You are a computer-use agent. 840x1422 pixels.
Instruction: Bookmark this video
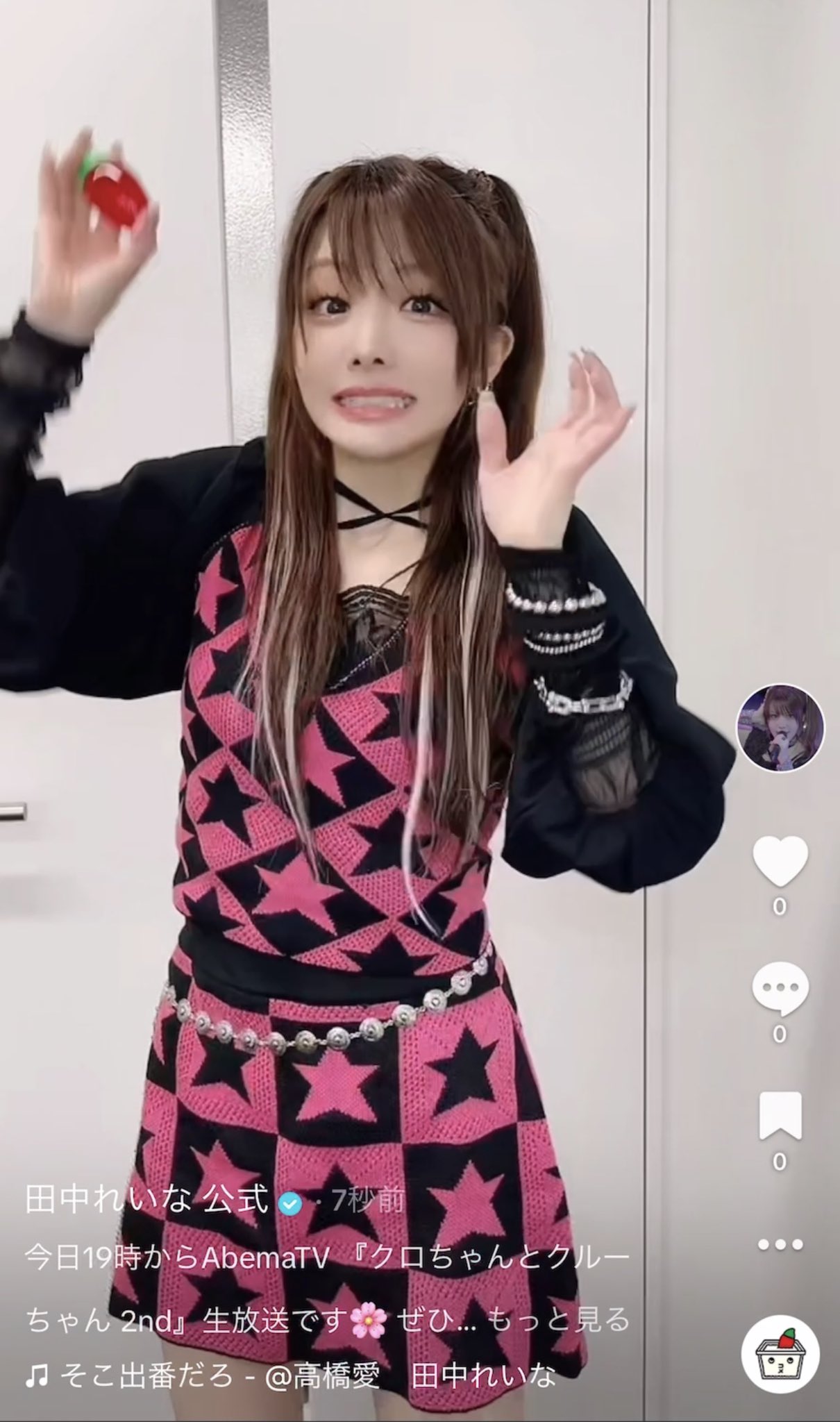[780, 1115]
